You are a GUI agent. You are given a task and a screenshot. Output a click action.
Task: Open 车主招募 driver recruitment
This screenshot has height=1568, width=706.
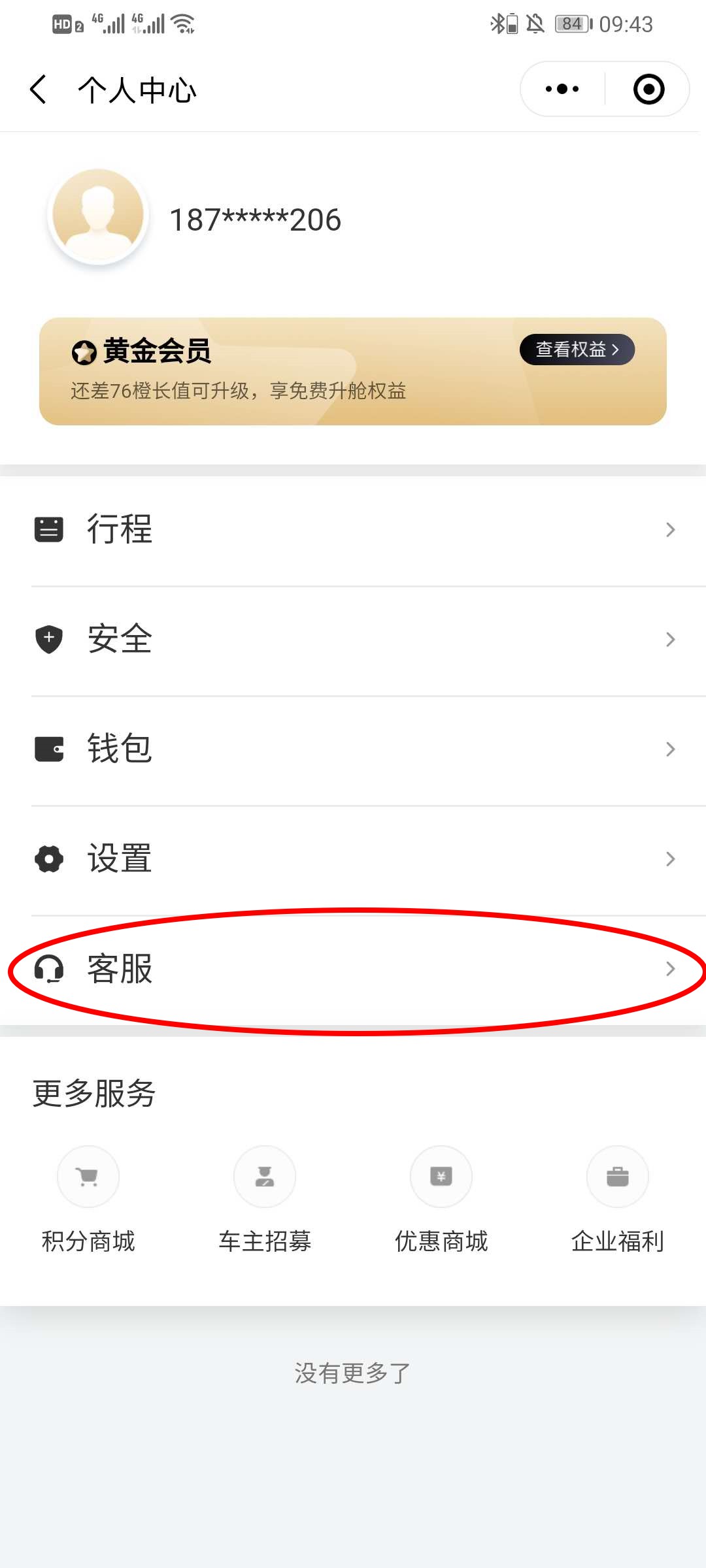tap(265, 1199)
